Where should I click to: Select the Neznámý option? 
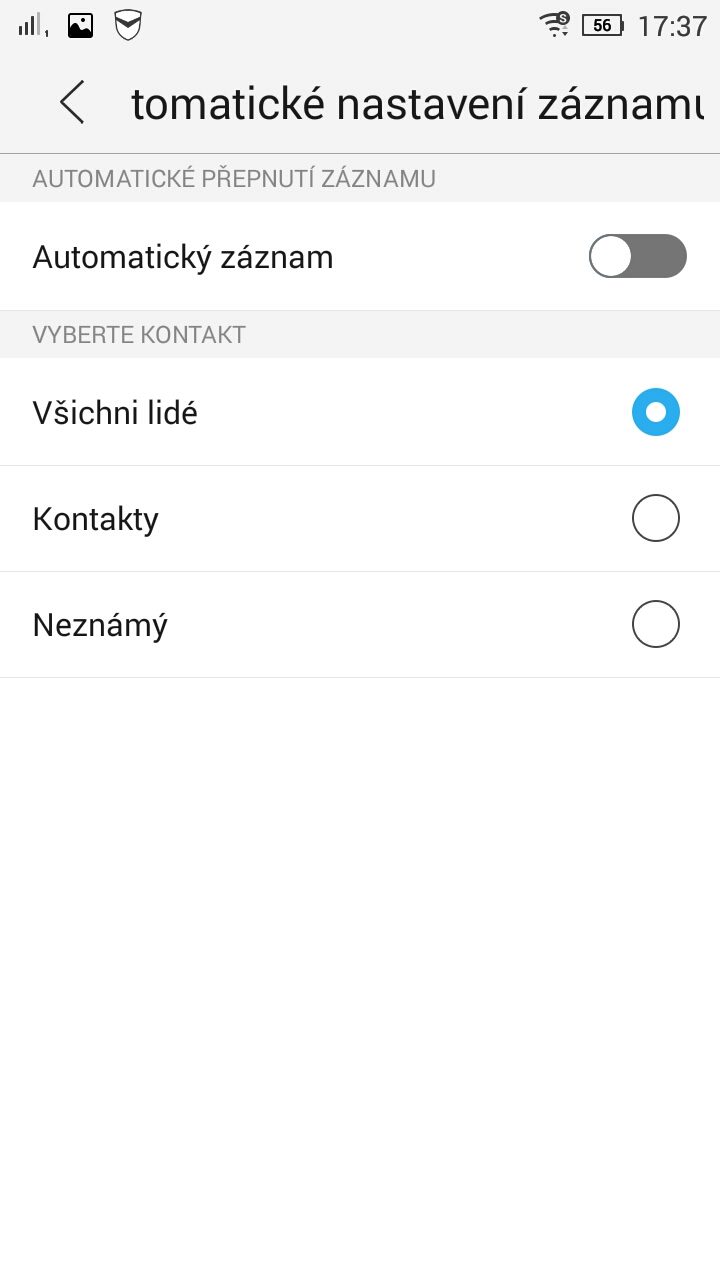[360, 625]
